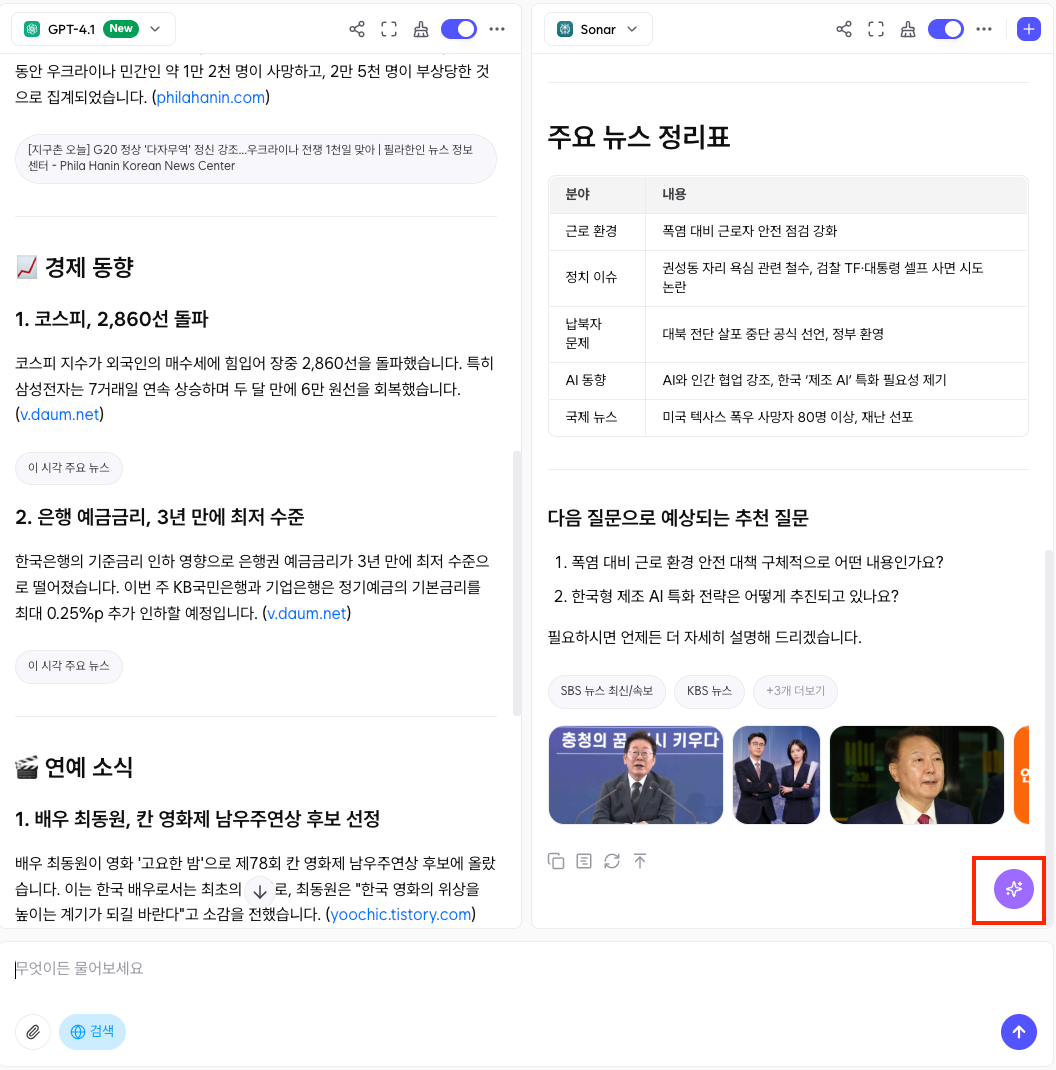Copy the Sonar response
Viewport: 1056px width, 1070px height.
pos(556,861)
